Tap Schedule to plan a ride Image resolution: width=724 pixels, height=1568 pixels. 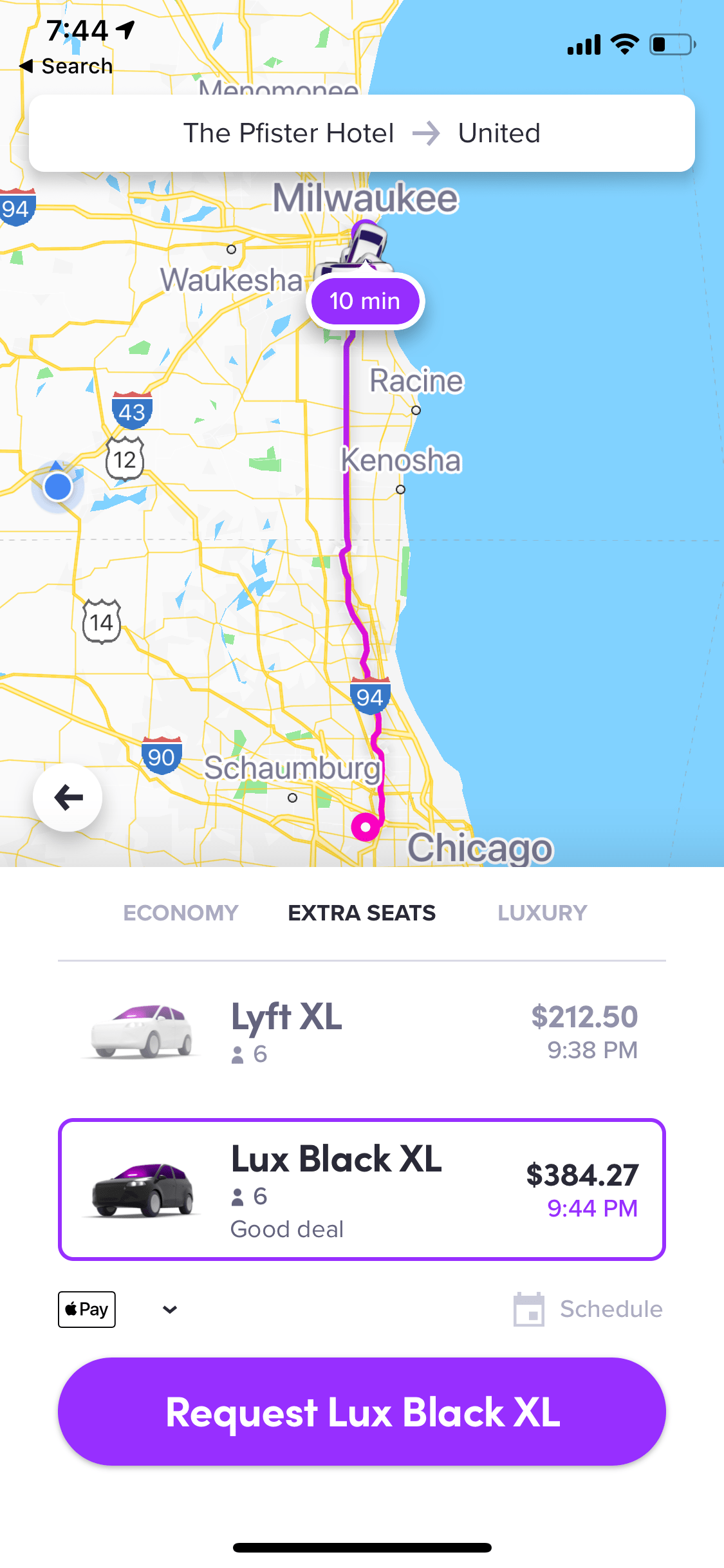pos(610,1308)
